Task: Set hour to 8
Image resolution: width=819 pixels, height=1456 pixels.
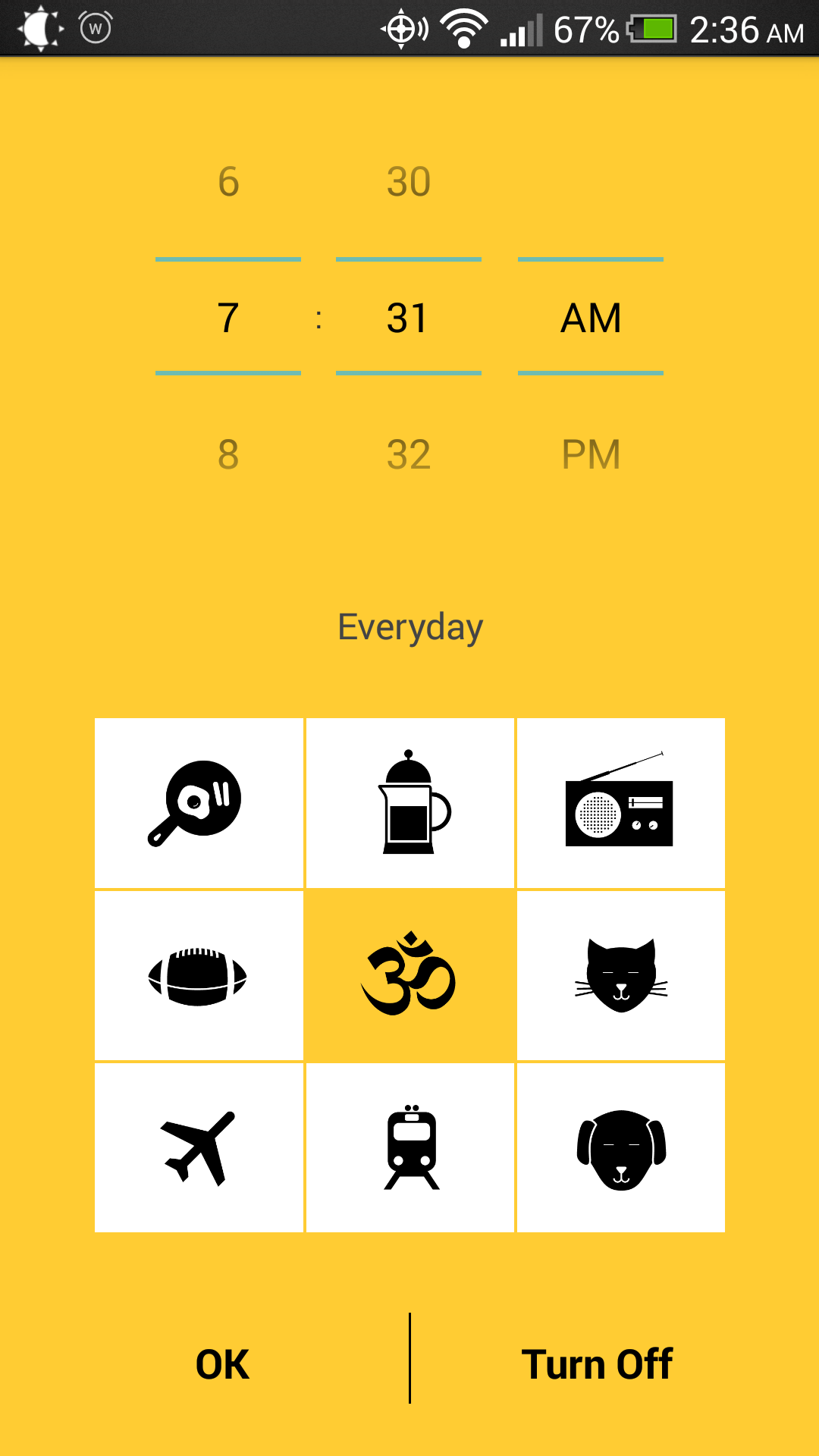Action: coord(228,455)
